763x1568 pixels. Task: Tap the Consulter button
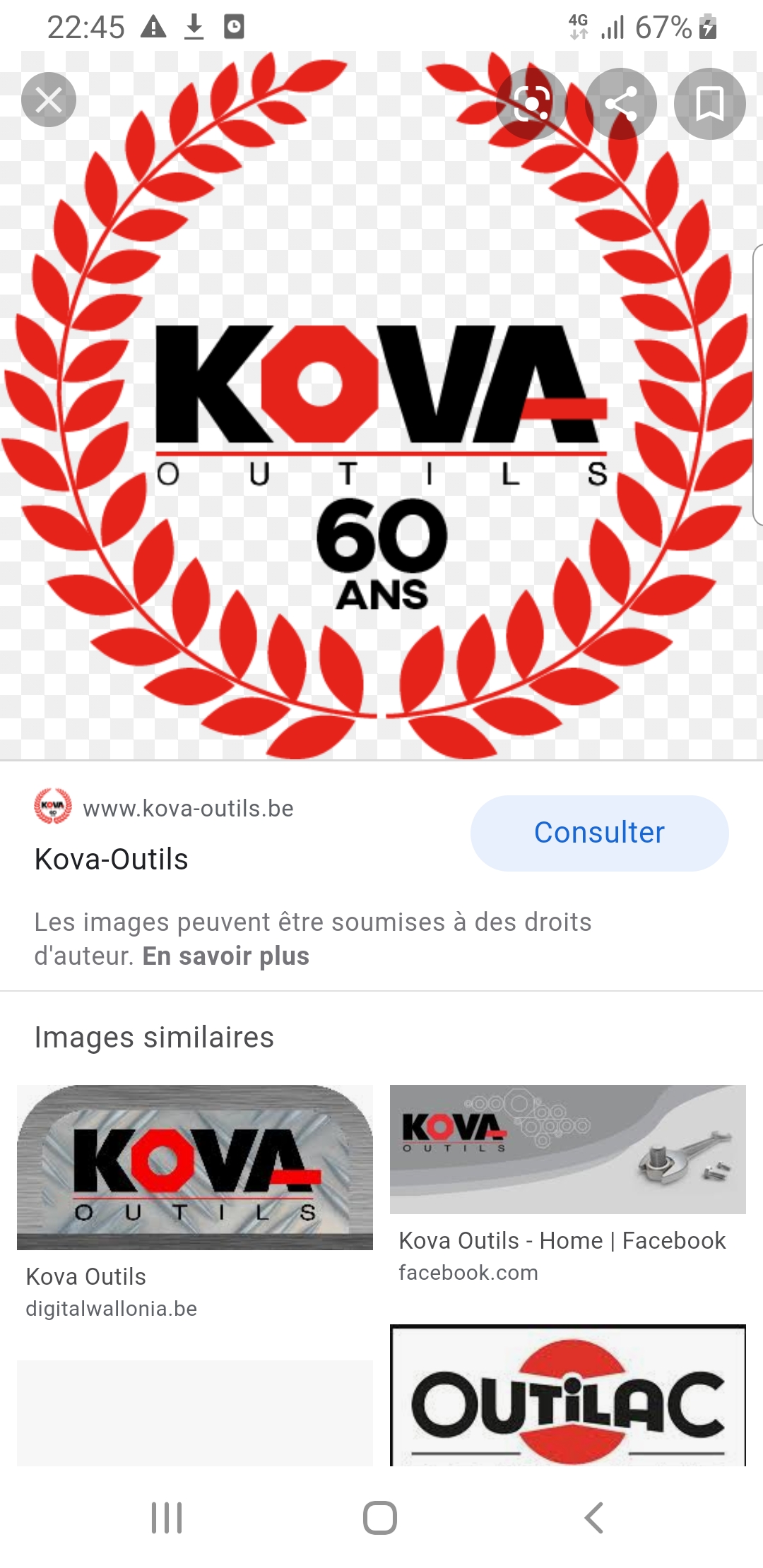pyautogui.click(x=599, y=833)
